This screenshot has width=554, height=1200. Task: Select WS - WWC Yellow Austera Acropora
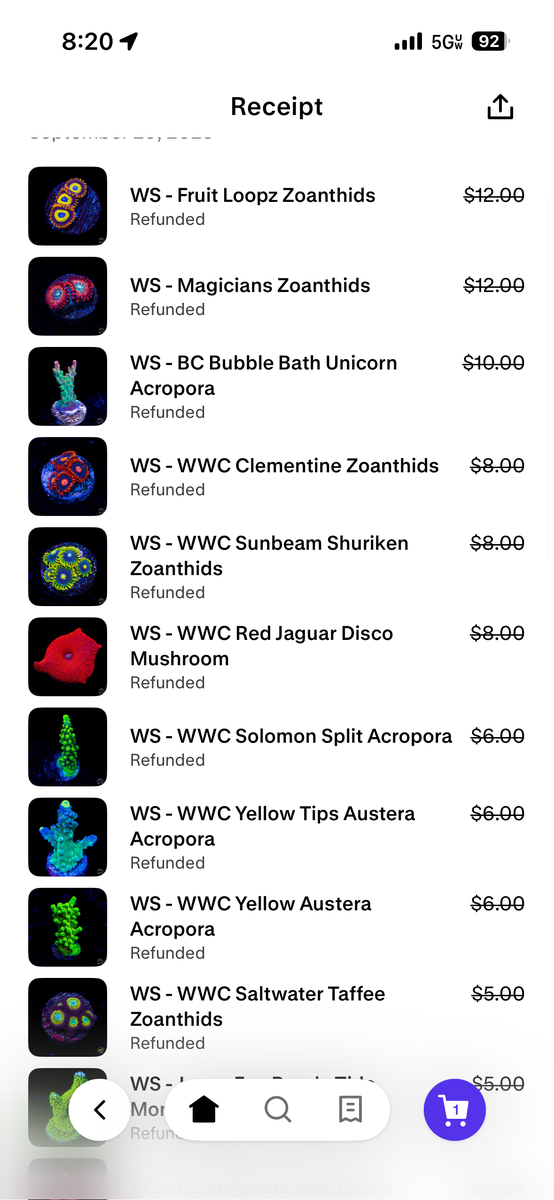click(277, 927)
